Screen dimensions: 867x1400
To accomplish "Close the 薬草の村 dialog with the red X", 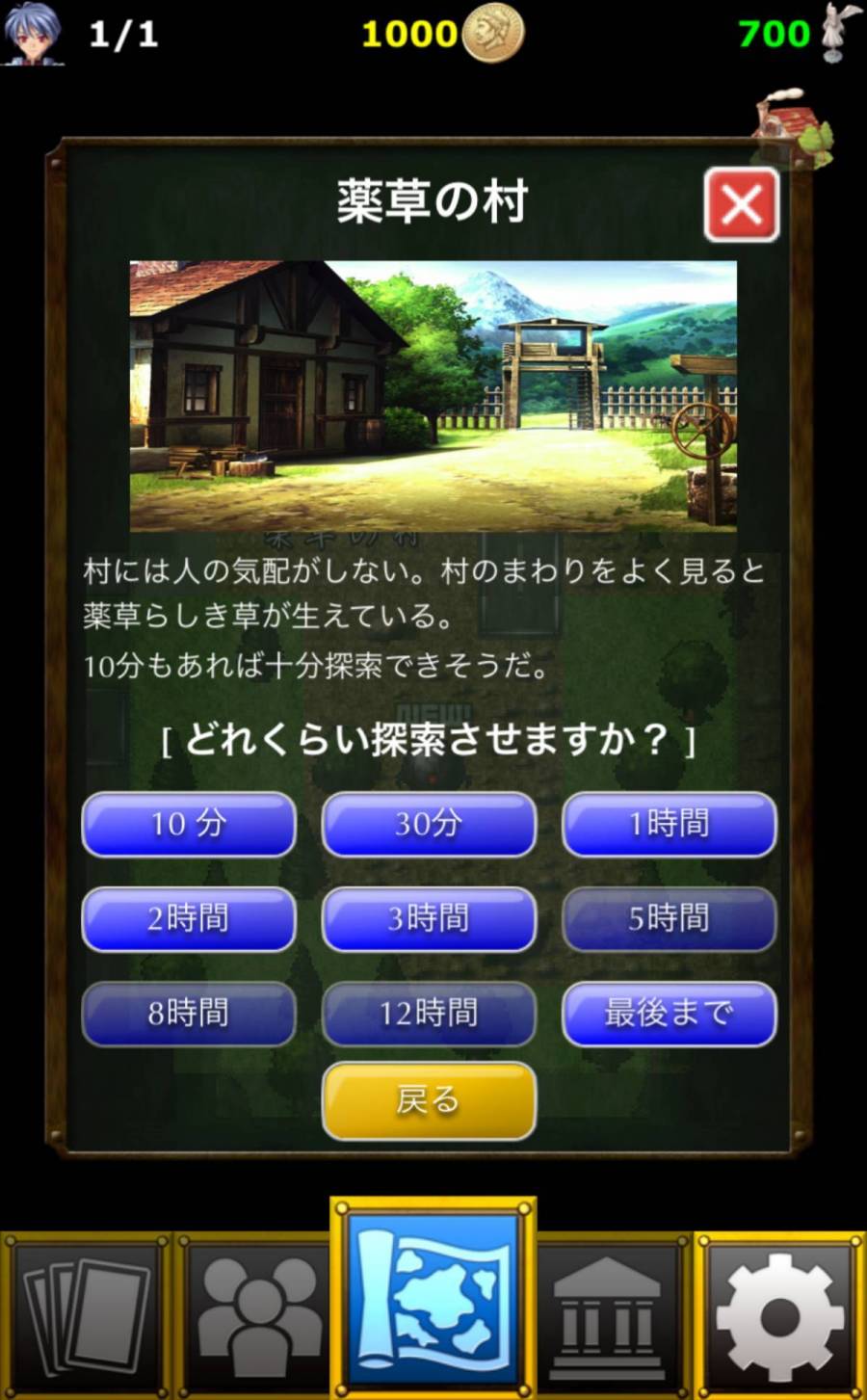I will point(741,204).
